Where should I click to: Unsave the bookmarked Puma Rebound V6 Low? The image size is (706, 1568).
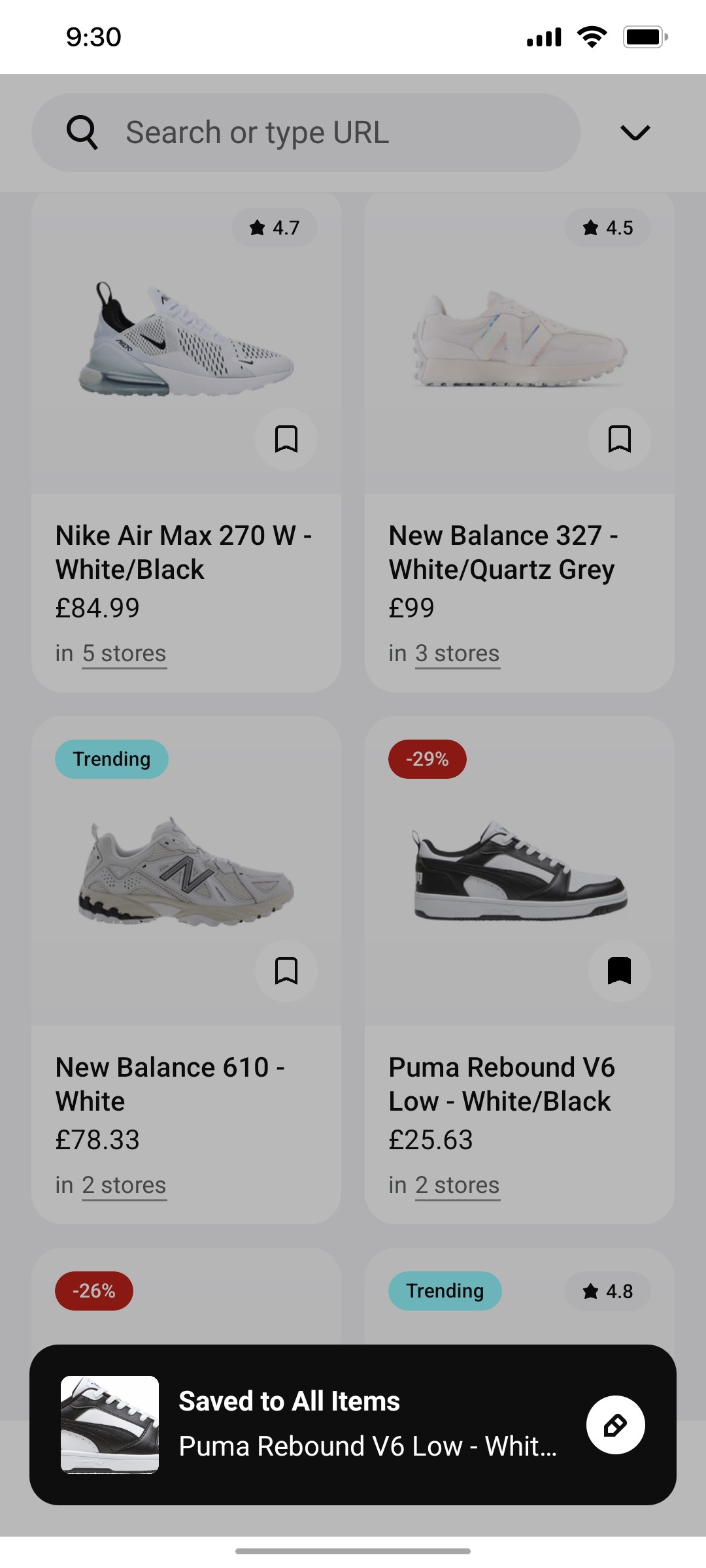point(618,972)
